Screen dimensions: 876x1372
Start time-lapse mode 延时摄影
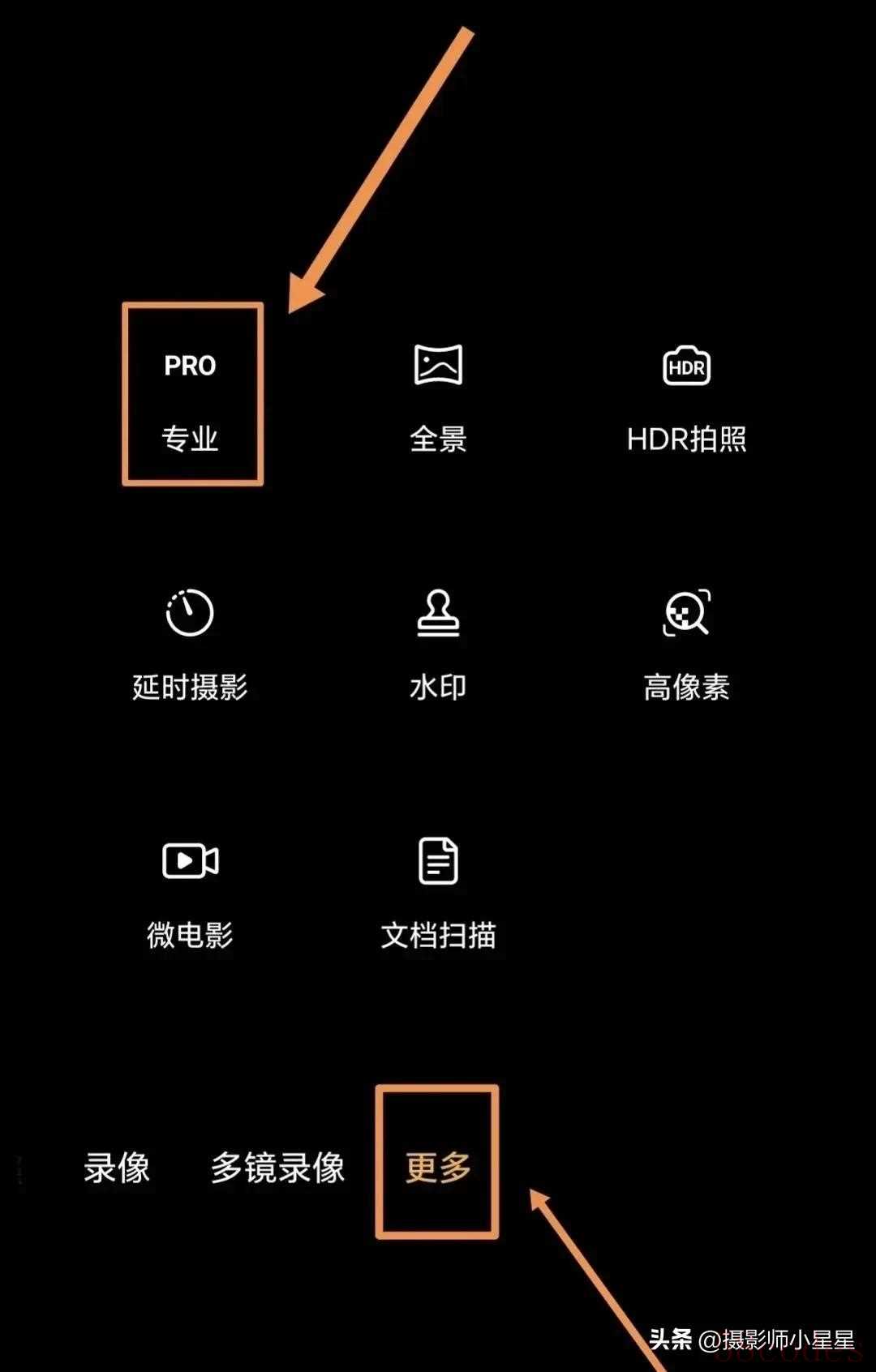pos(190,645)
